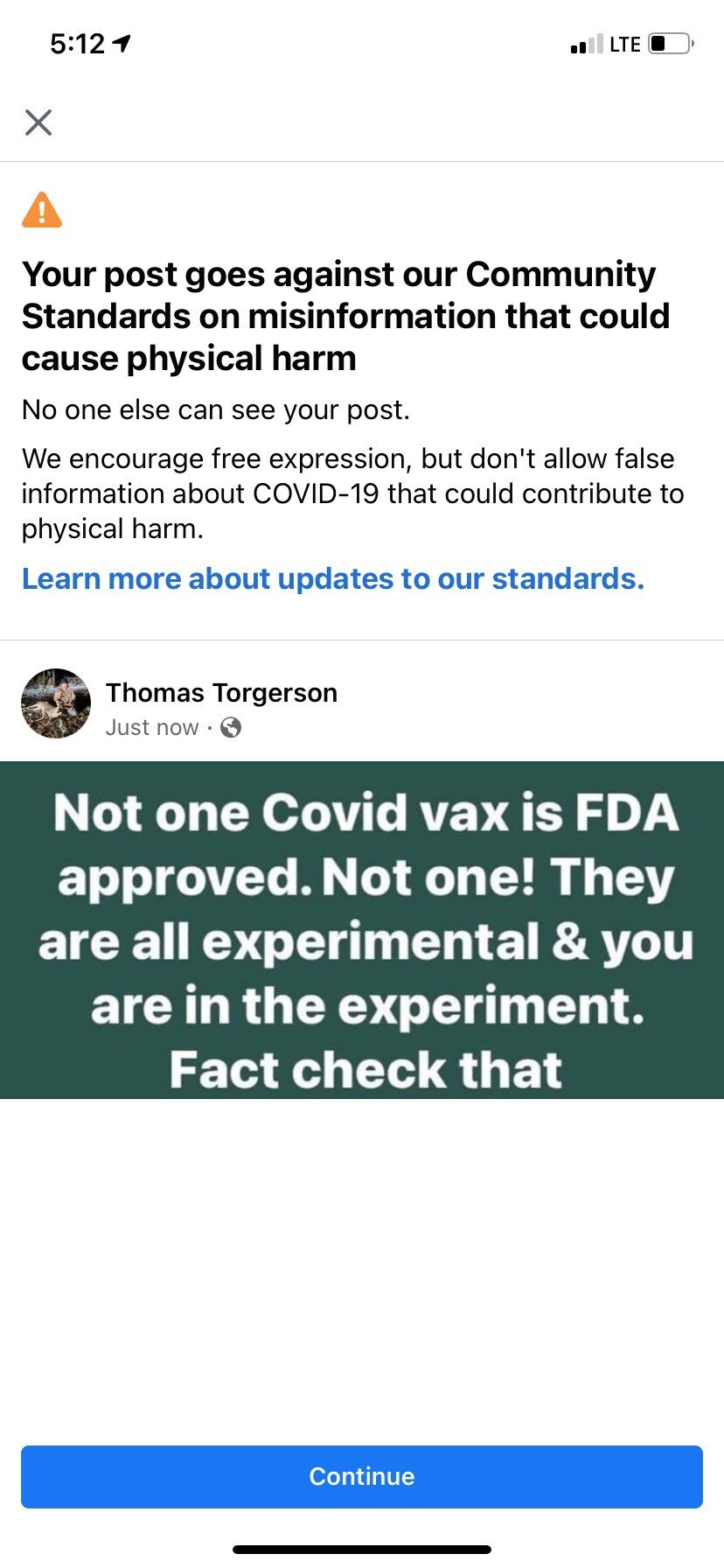Image resolution: width=724 pixels, height=1568 pixels.
Task: Open Learn more about updates link
Action: pos(332,578)
